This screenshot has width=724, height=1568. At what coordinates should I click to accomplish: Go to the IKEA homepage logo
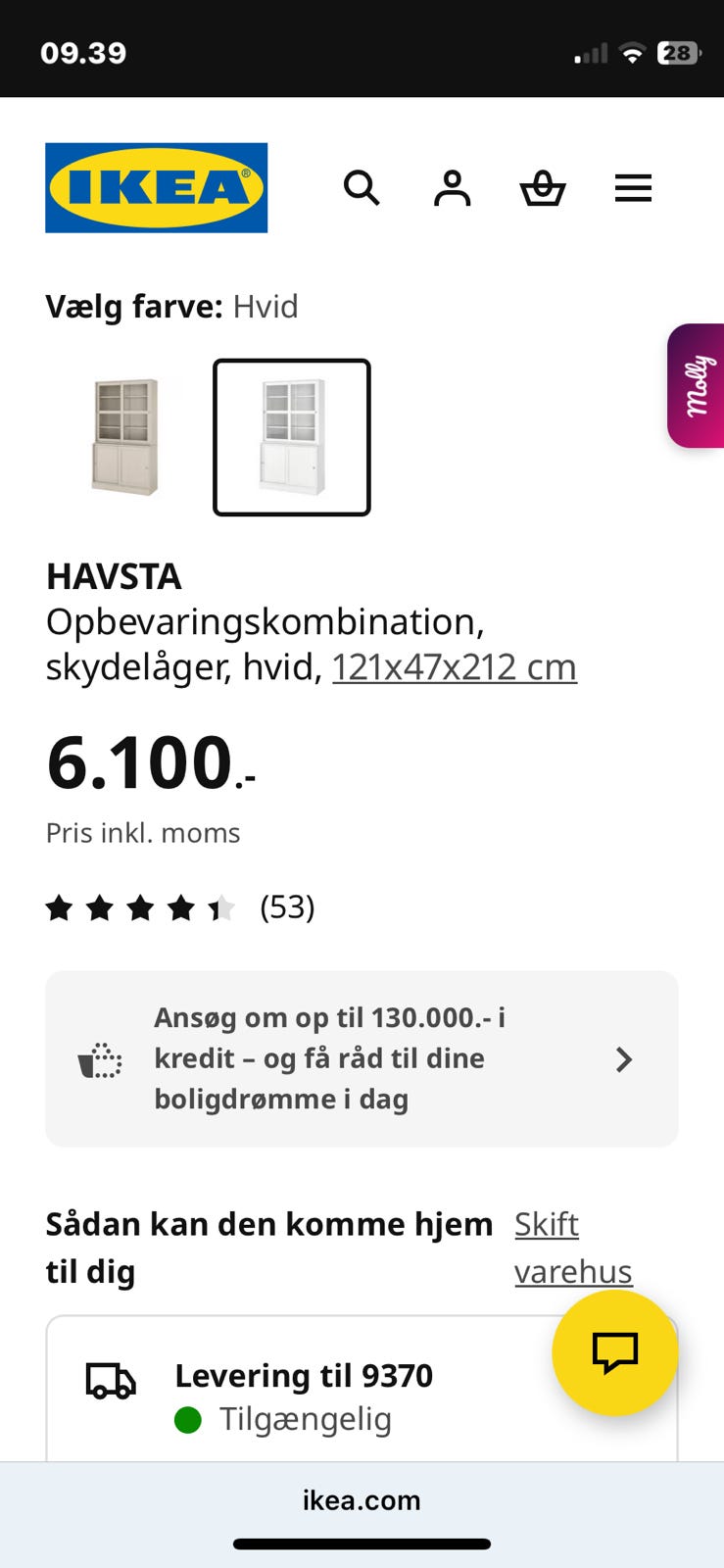157,187
